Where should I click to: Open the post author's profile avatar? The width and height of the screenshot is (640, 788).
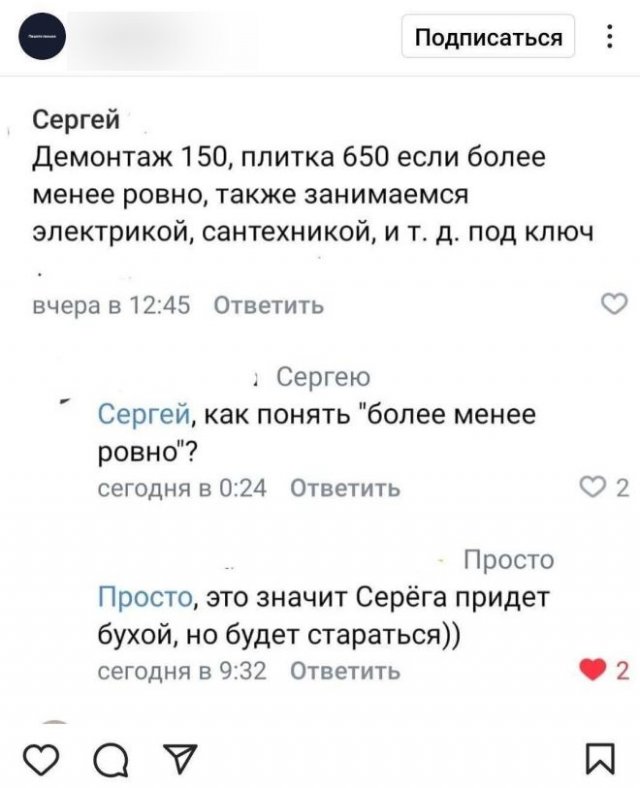pyautogui.click(x=39, y=38)
